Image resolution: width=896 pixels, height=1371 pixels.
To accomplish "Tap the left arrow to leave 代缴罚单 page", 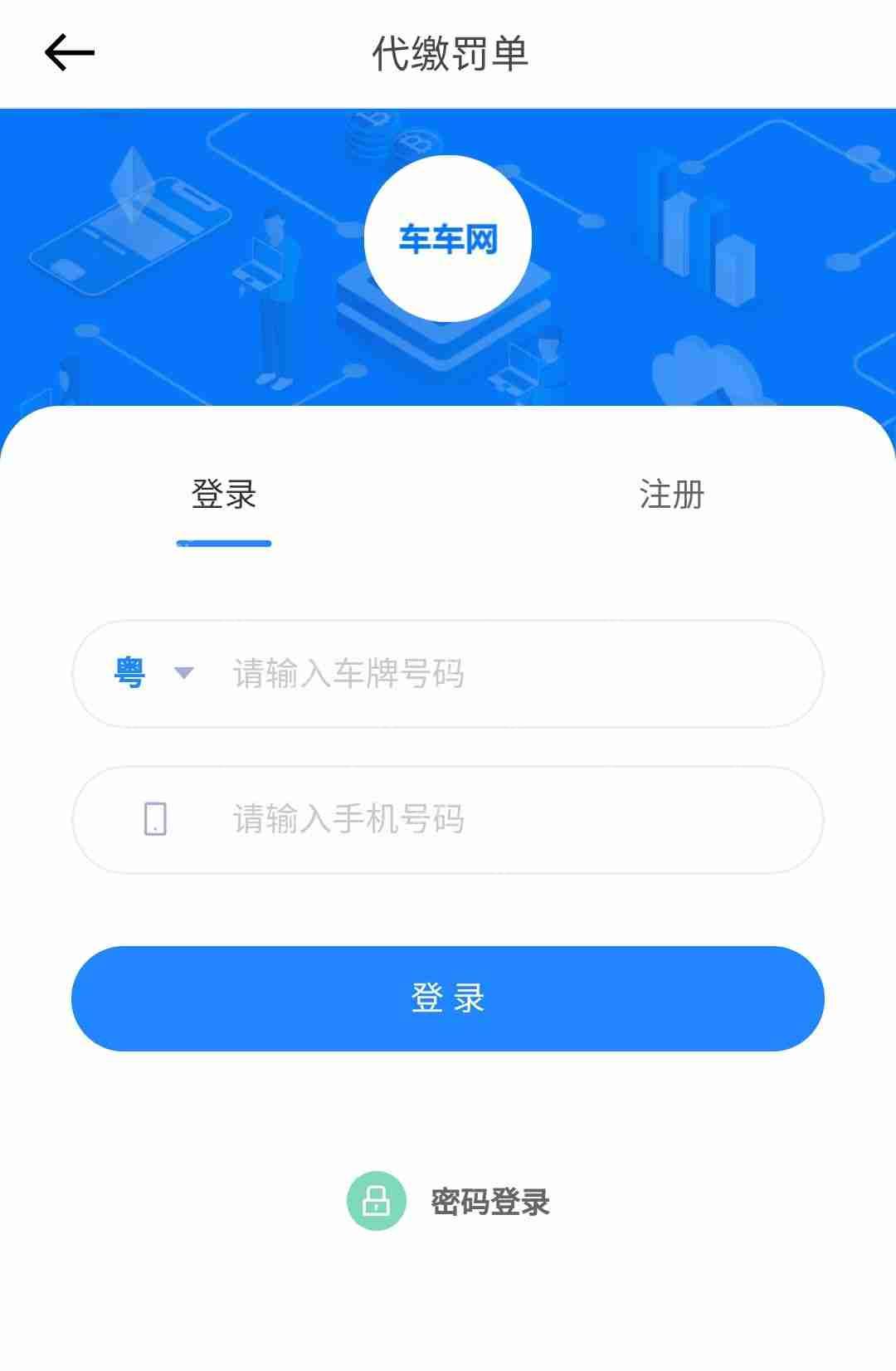I will (x=71, y=51).
